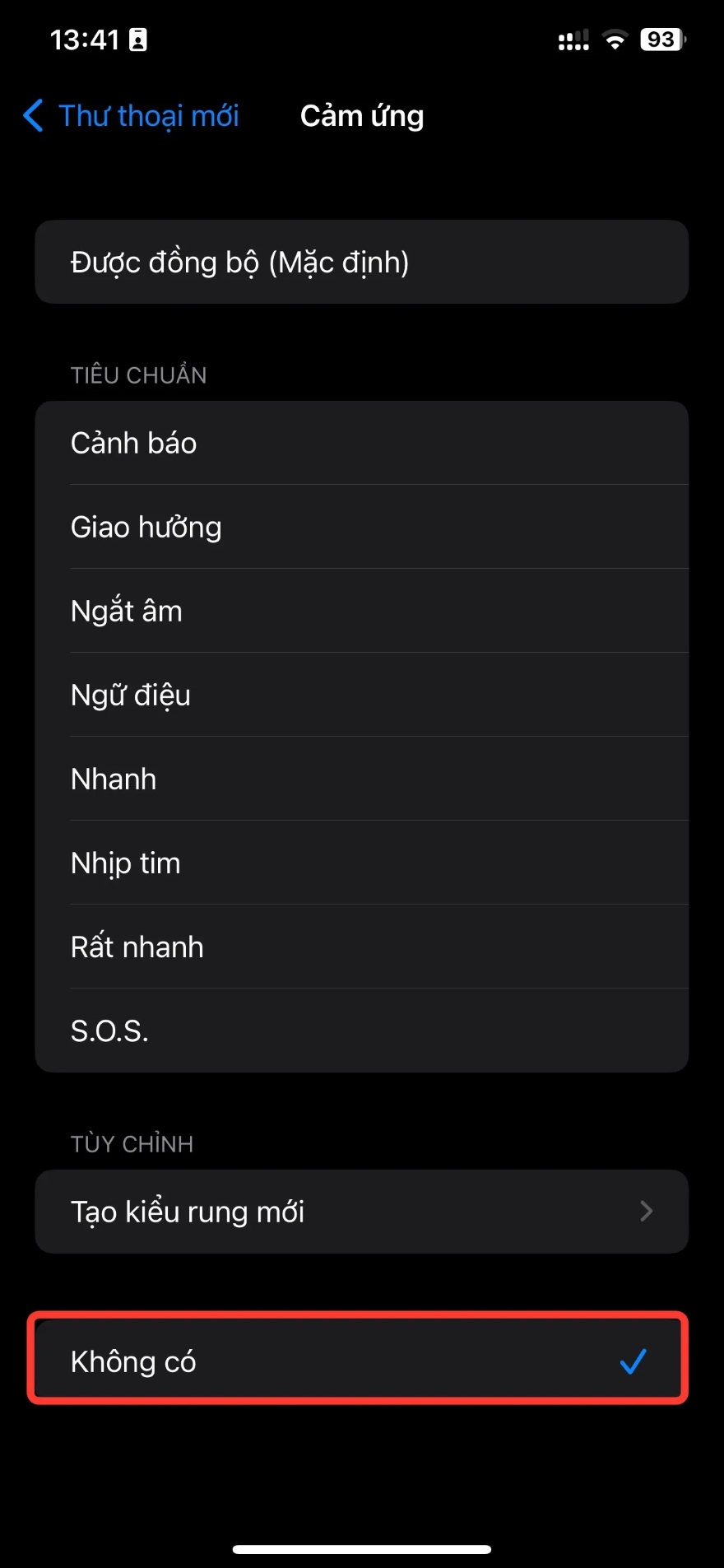Screen dimensions: 724x1568
Task: Pick the Rất nhanh vibration pattern
Action: [x=362, y=947]
